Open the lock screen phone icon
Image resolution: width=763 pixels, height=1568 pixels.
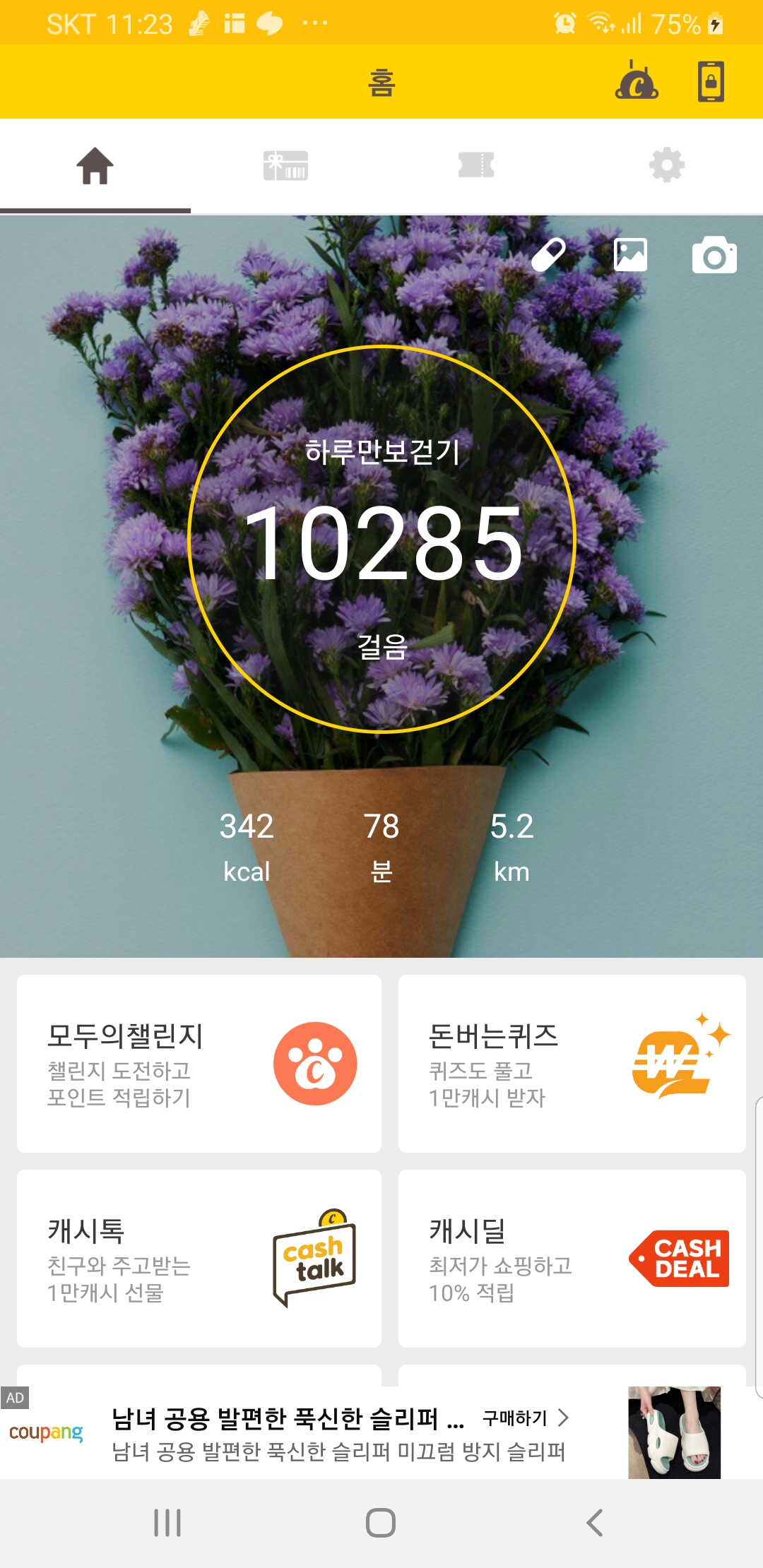[711, 81]
